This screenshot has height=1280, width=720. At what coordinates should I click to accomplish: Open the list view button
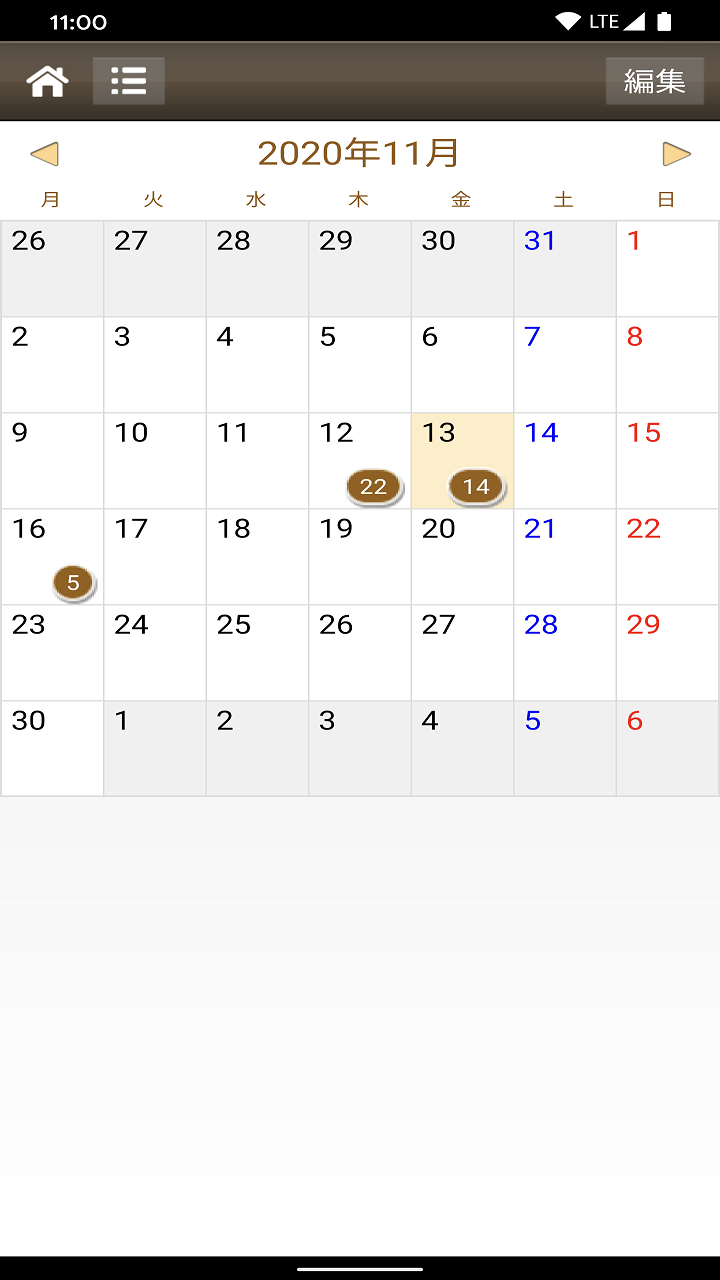coord(129,81)
